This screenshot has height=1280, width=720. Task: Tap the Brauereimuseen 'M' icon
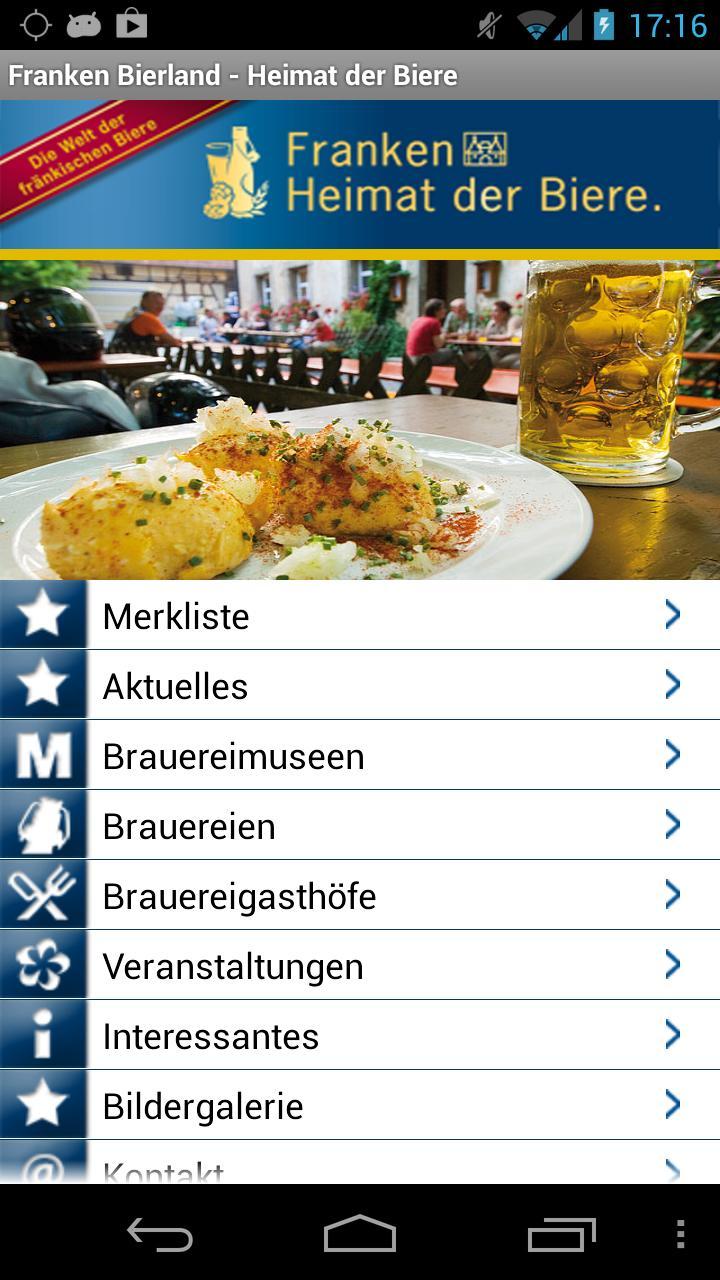click(x=43, y=755)
